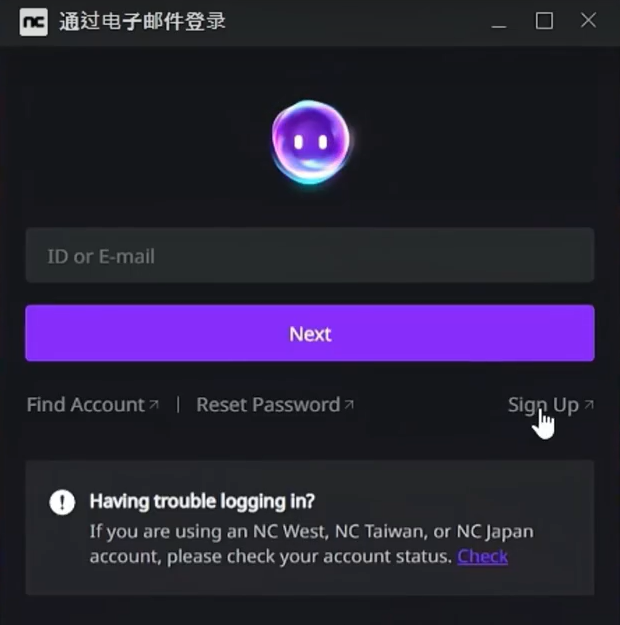Follow the Check account status link
Screen dimensions: 620x625
click(482, 556)
